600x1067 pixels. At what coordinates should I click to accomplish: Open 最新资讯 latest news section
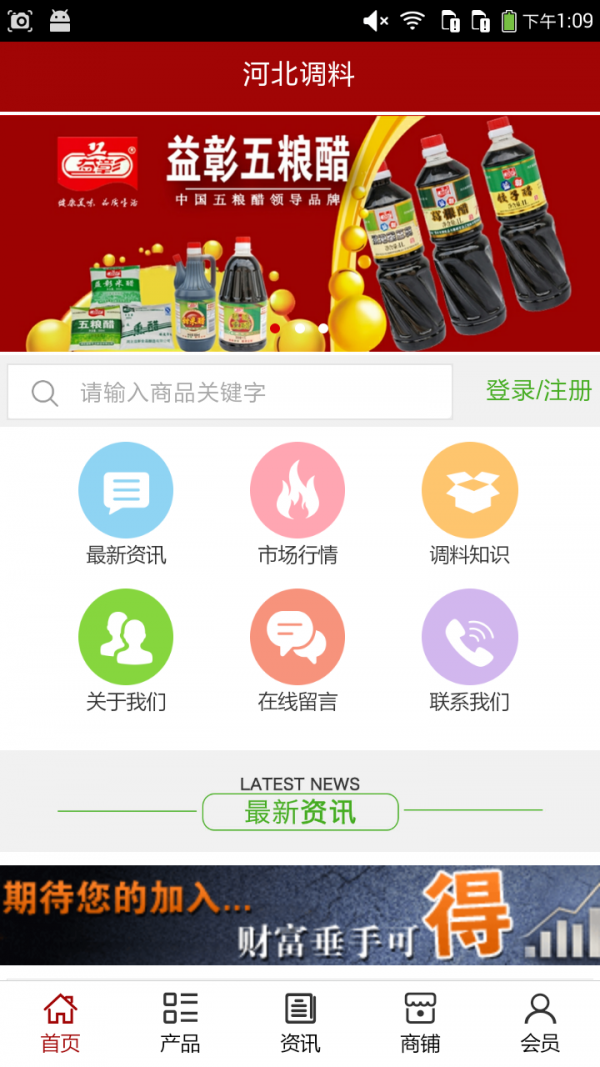pos(126,503)
